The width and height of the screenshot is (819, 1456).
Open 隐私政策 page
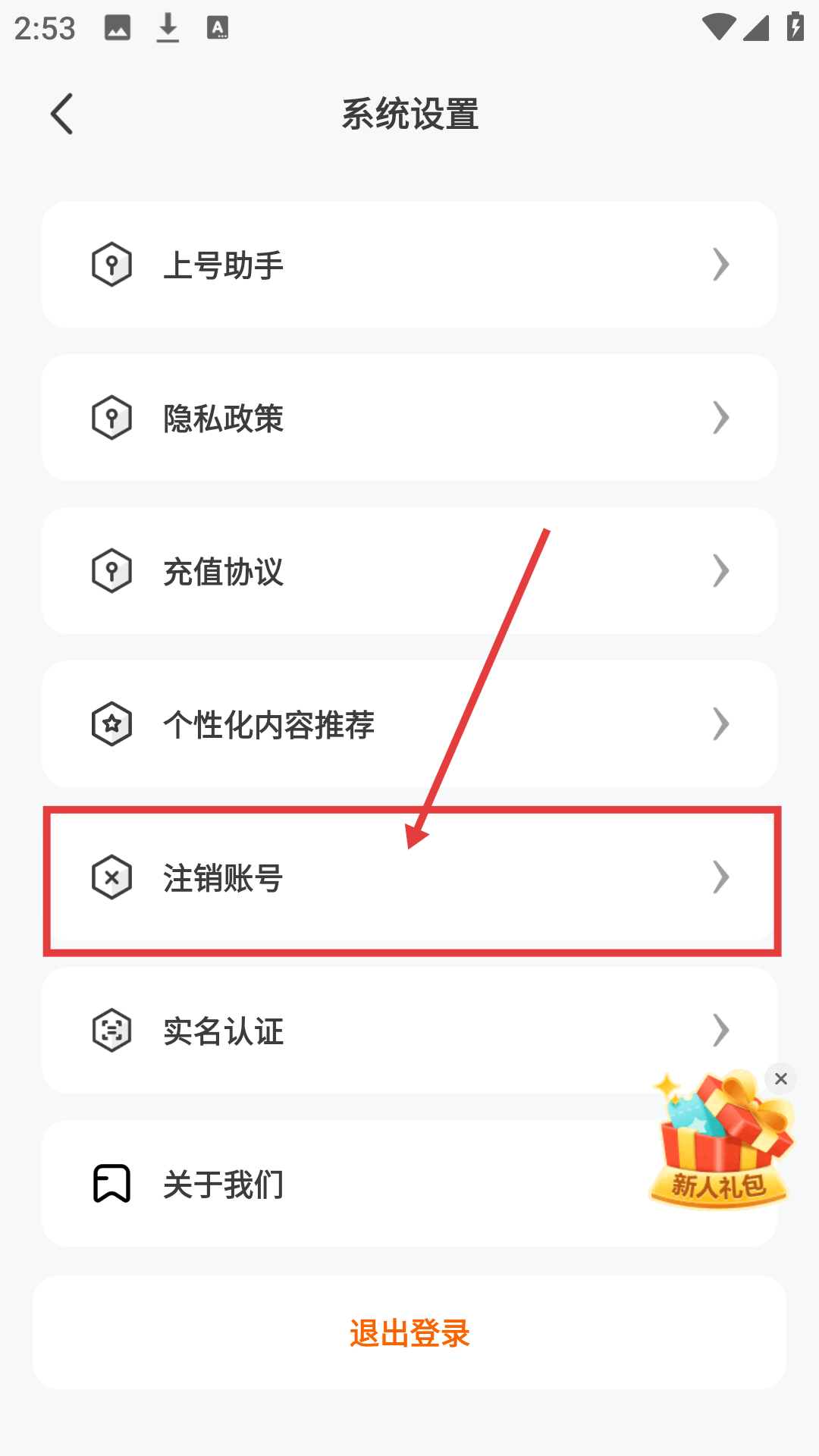click(409, 418)
